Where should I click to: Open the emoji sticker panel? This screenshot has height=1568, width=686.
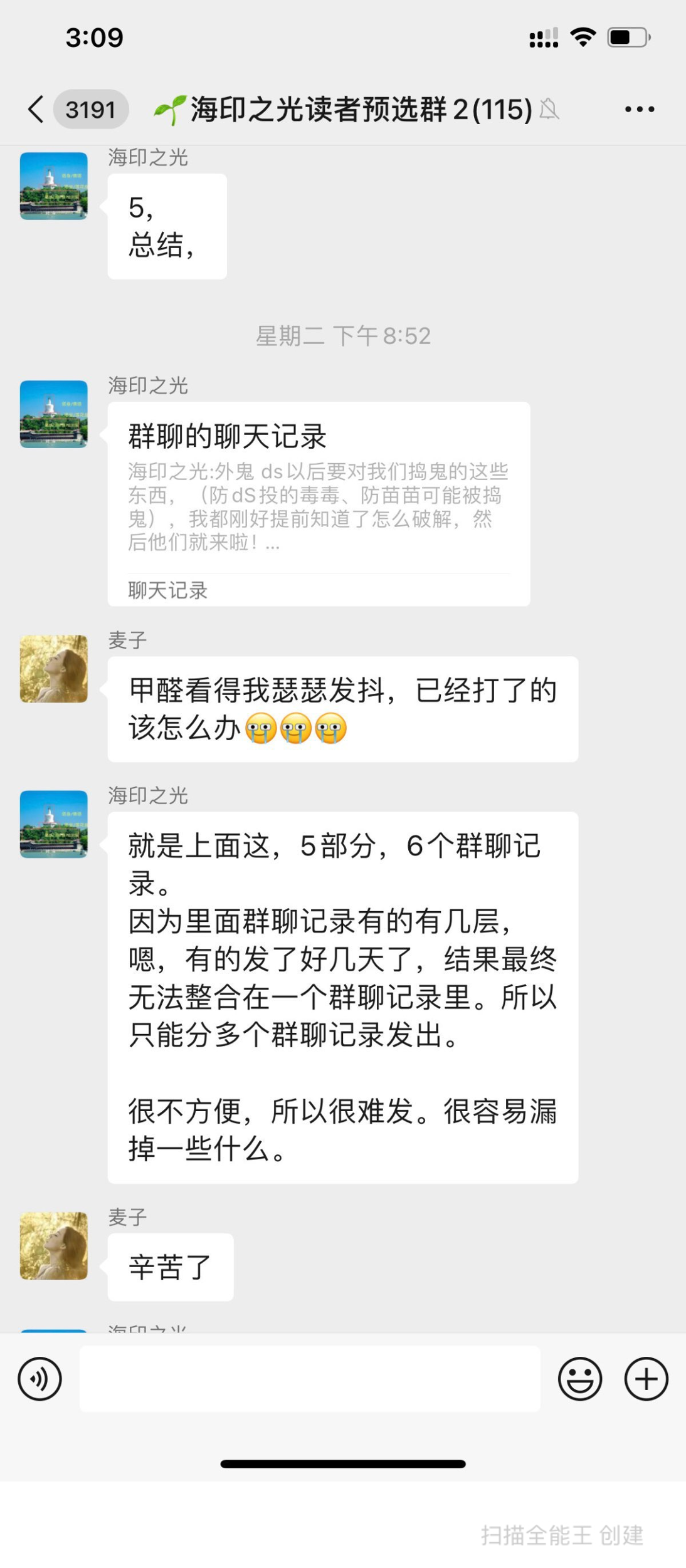[579, 1379]
